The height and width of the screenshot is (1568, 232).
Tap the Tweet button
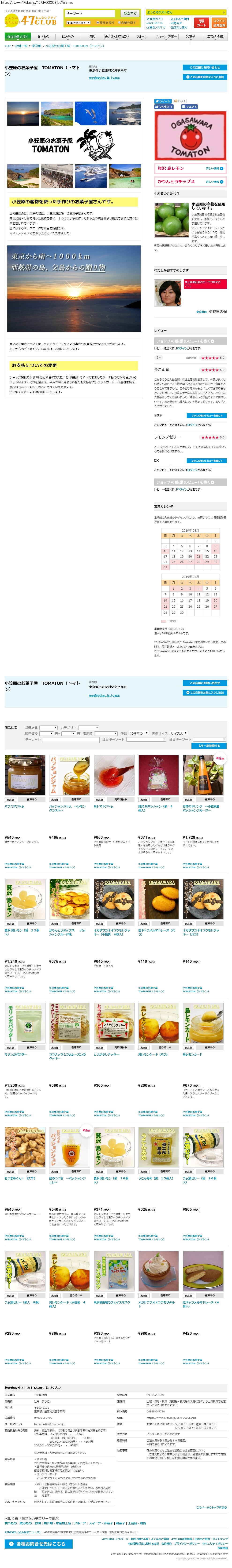(x=163, y=101)
